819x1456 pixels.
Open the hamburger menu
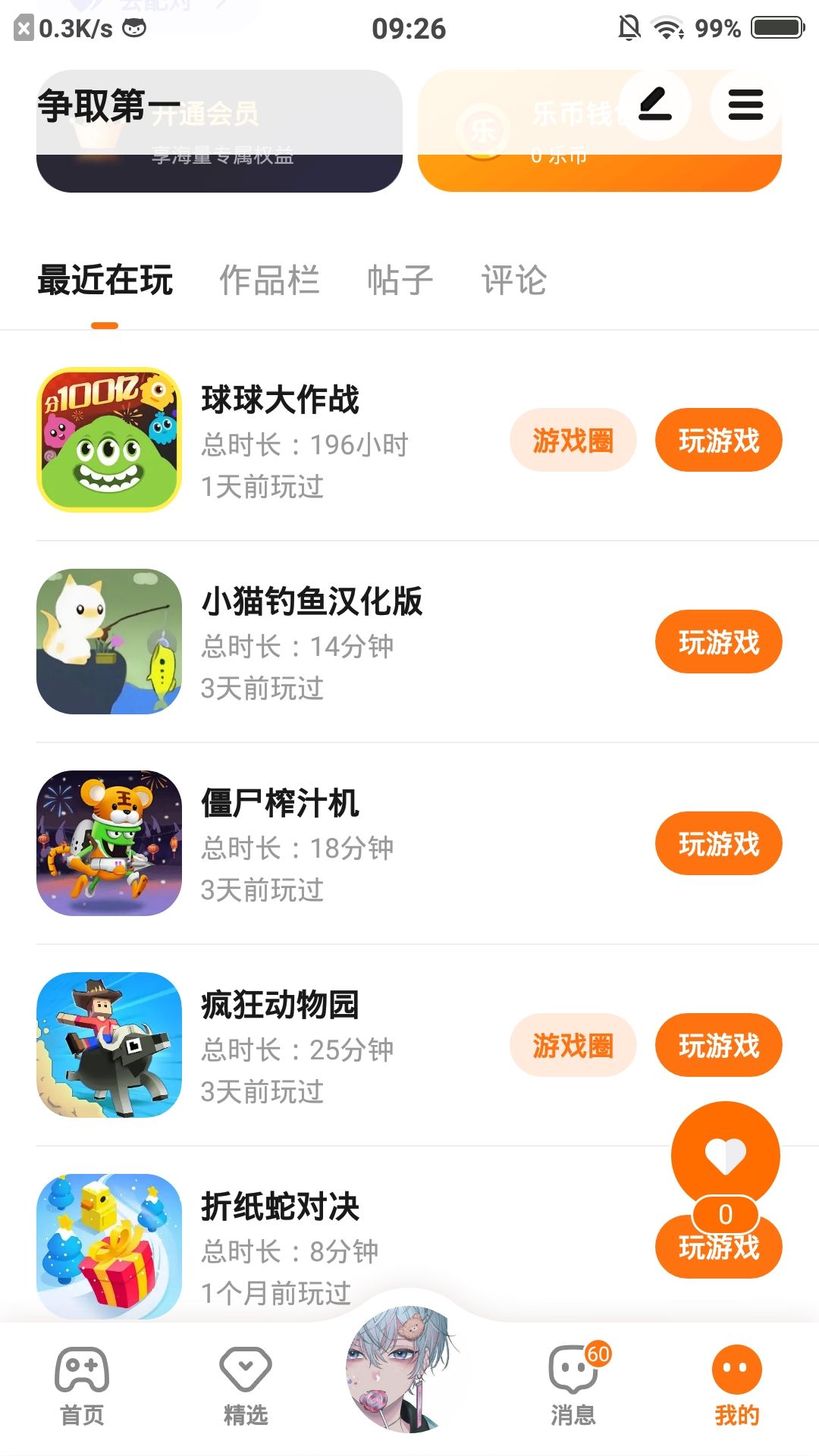pyautogui.click(x=745, y=105)
